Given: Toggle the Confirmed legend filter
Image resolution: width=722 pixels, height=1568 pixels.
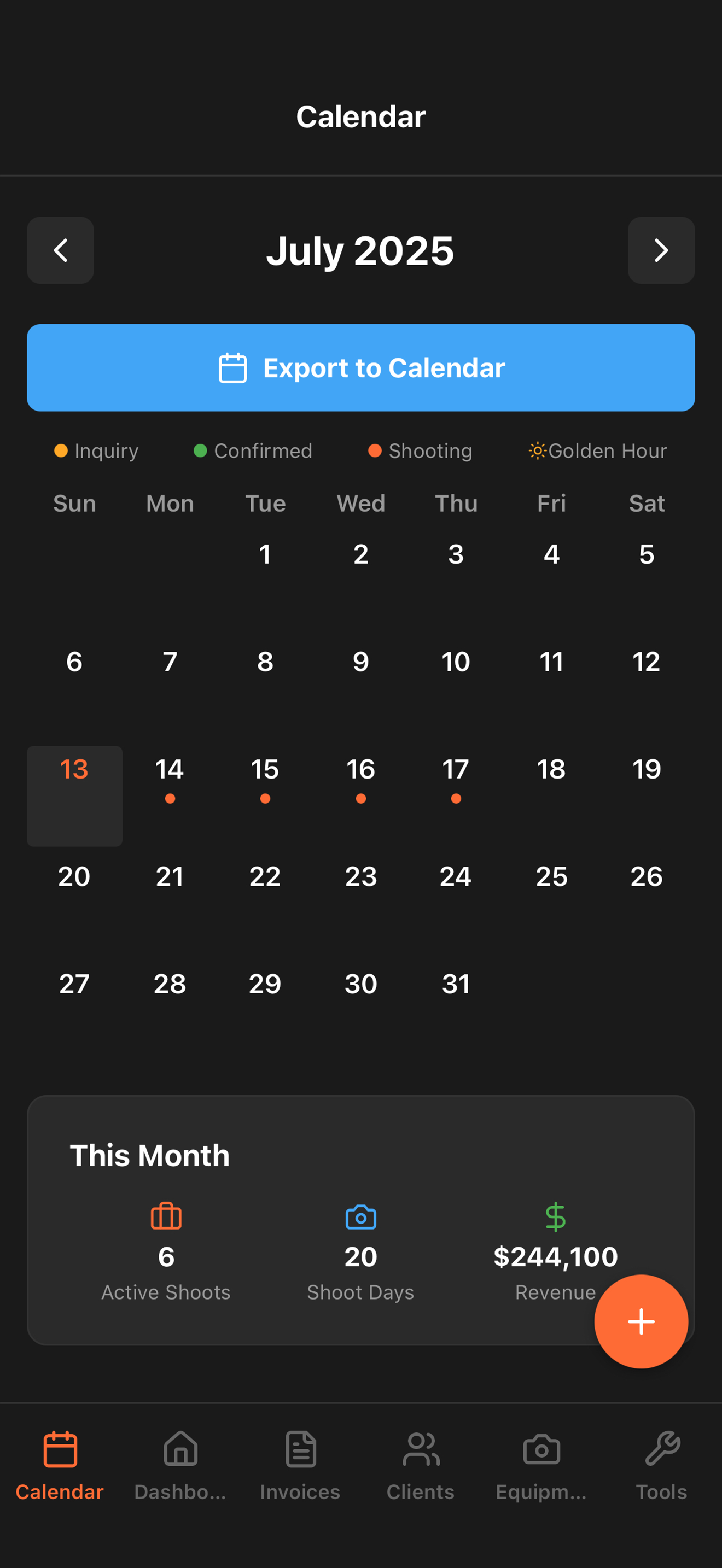Looking at the screenshot, I should [x=253, y=451].
